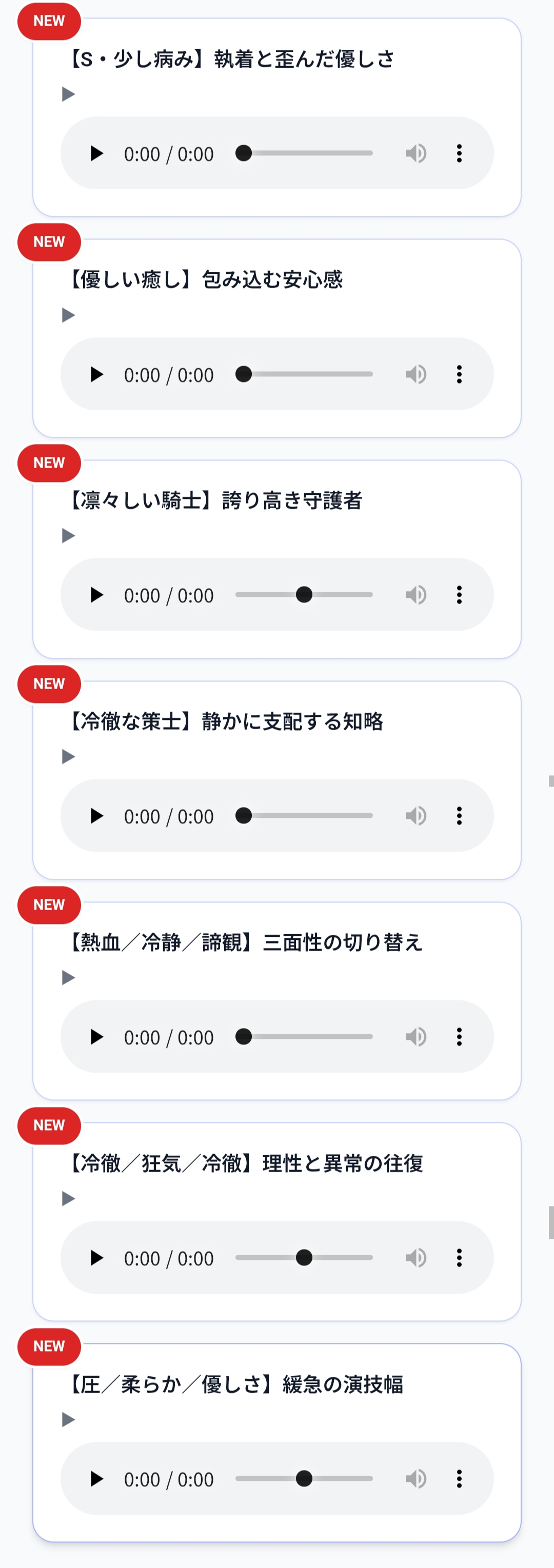Image resolution: width=554 pixels, height=1568 pixels.
Task: Play the 【優しい癒し】 audio clip
Action: tap(97, 374)
